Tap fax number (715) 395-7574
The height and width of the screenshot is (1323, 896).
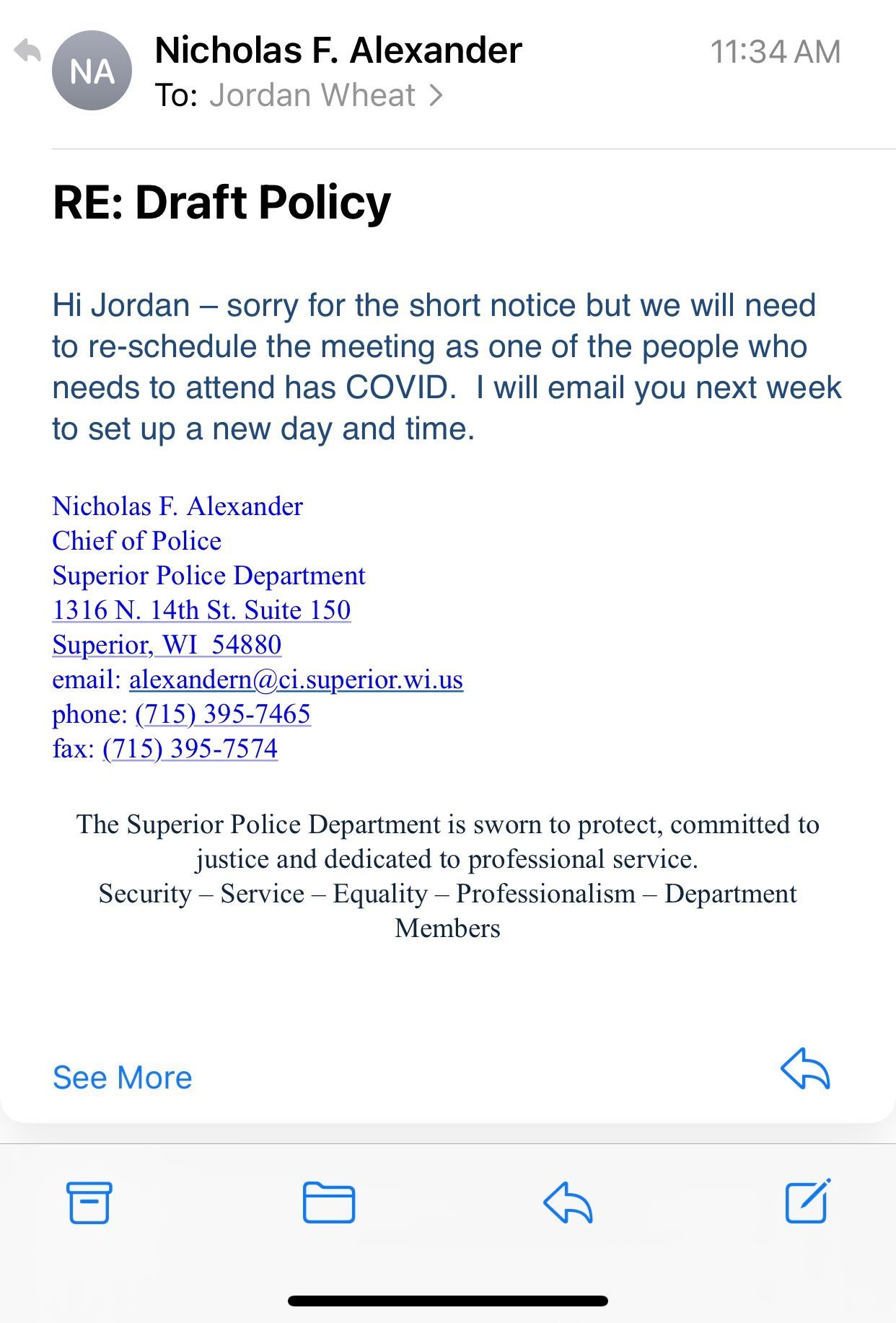coord(190,749)
